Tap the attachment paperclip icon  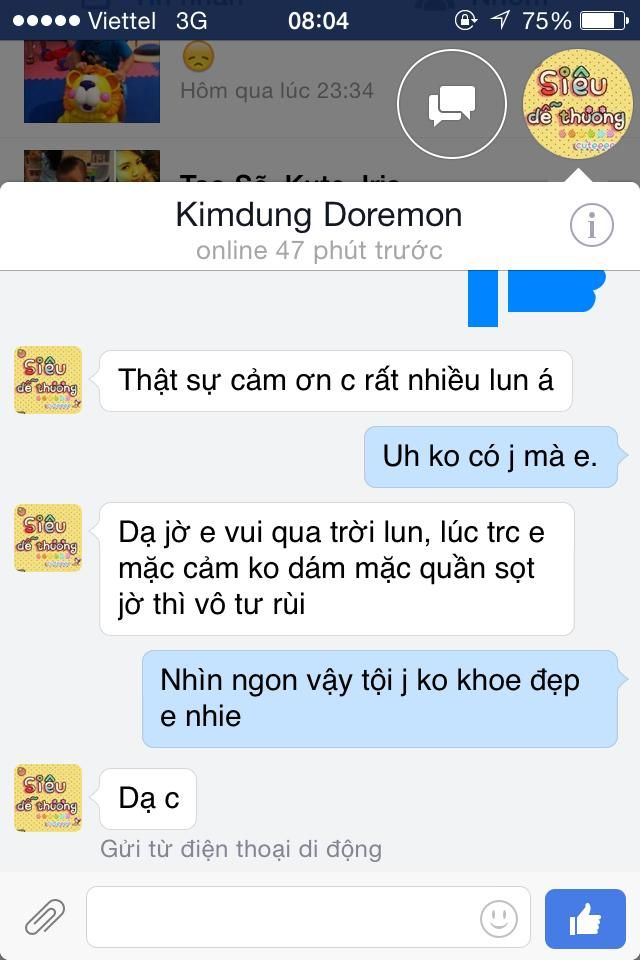(45, 916)
